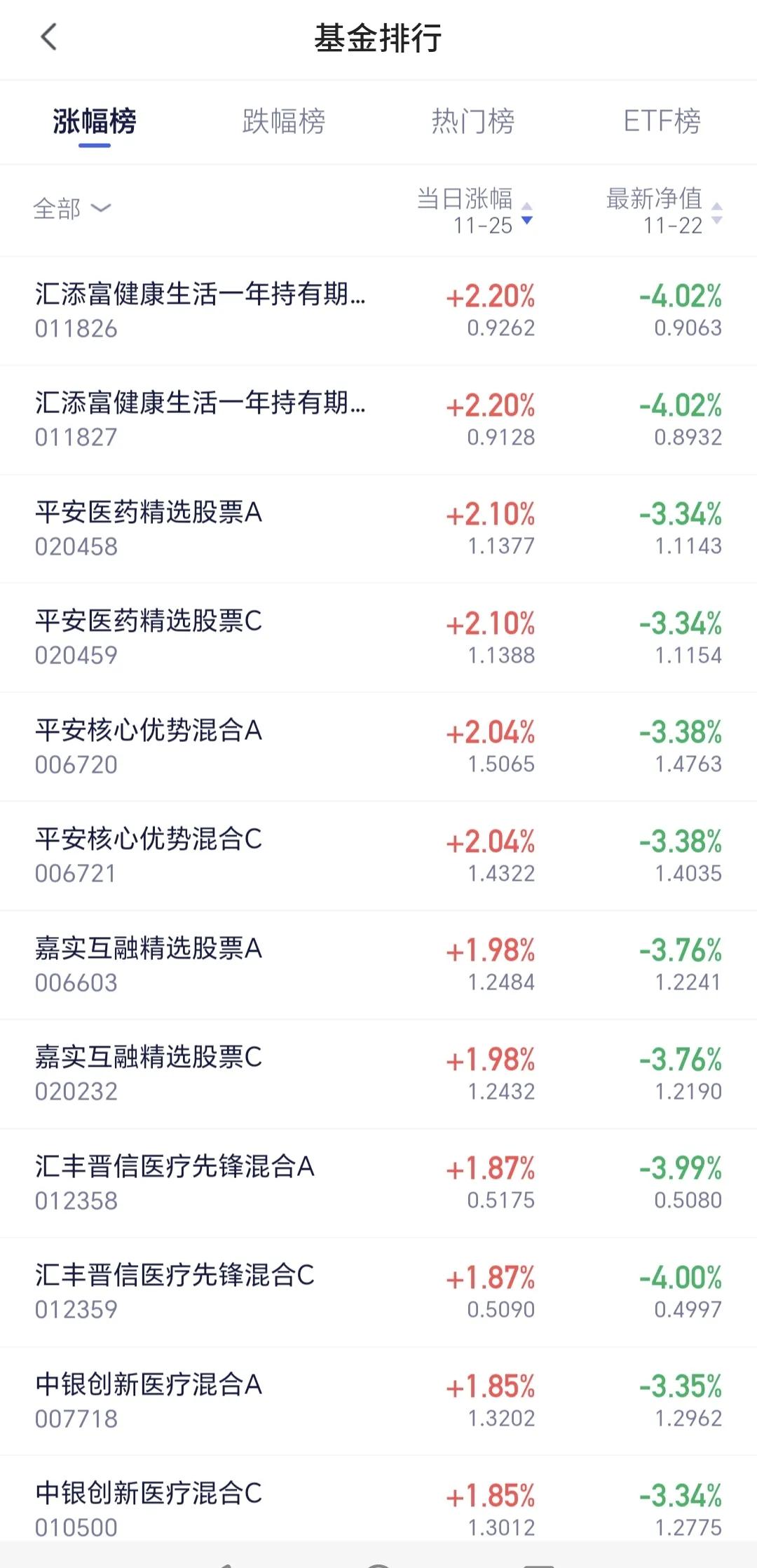The image size is (757, 1568).
Task: View 平安核心优势混合C details
Action: [378, 856]
